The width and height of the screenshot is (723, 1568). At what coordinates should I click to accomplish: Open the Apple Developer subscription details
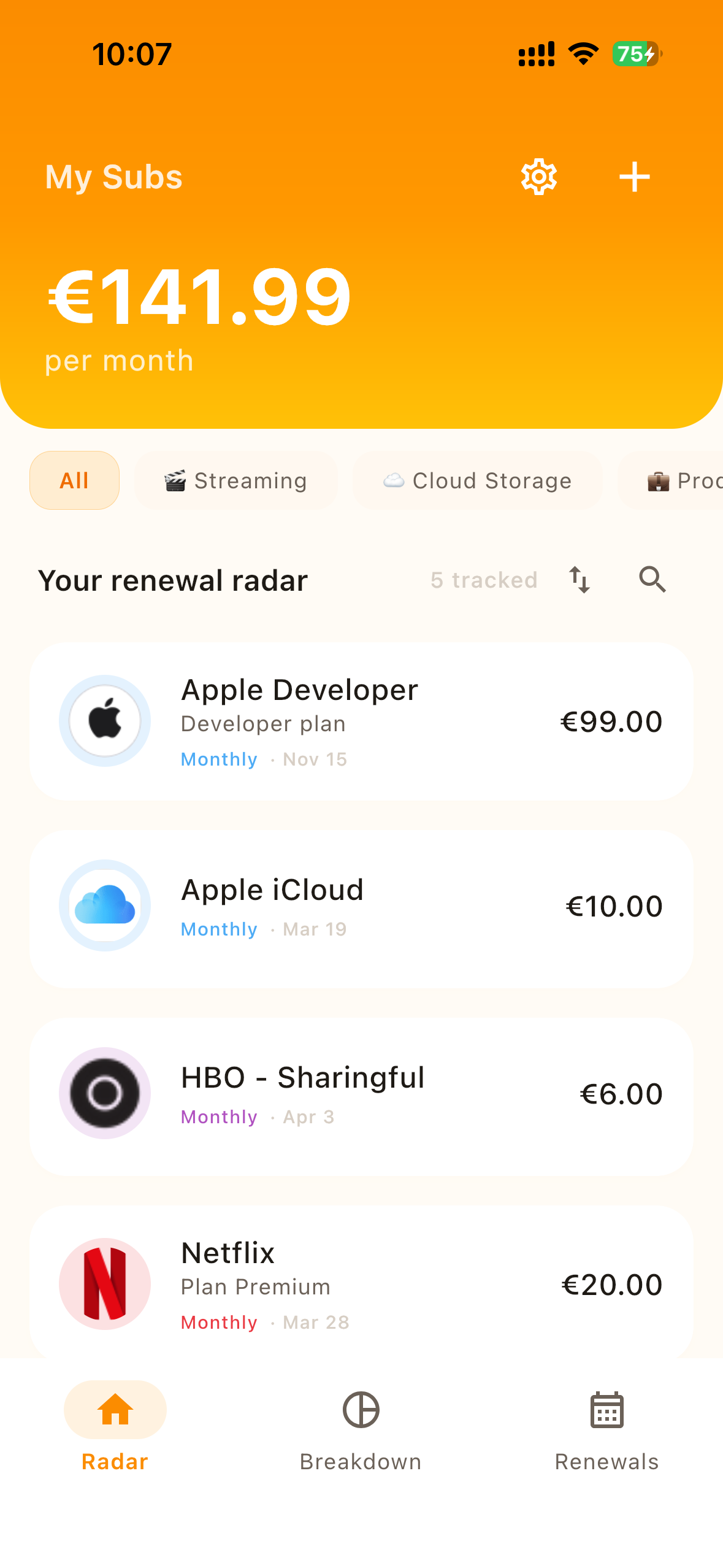[361, 721]
